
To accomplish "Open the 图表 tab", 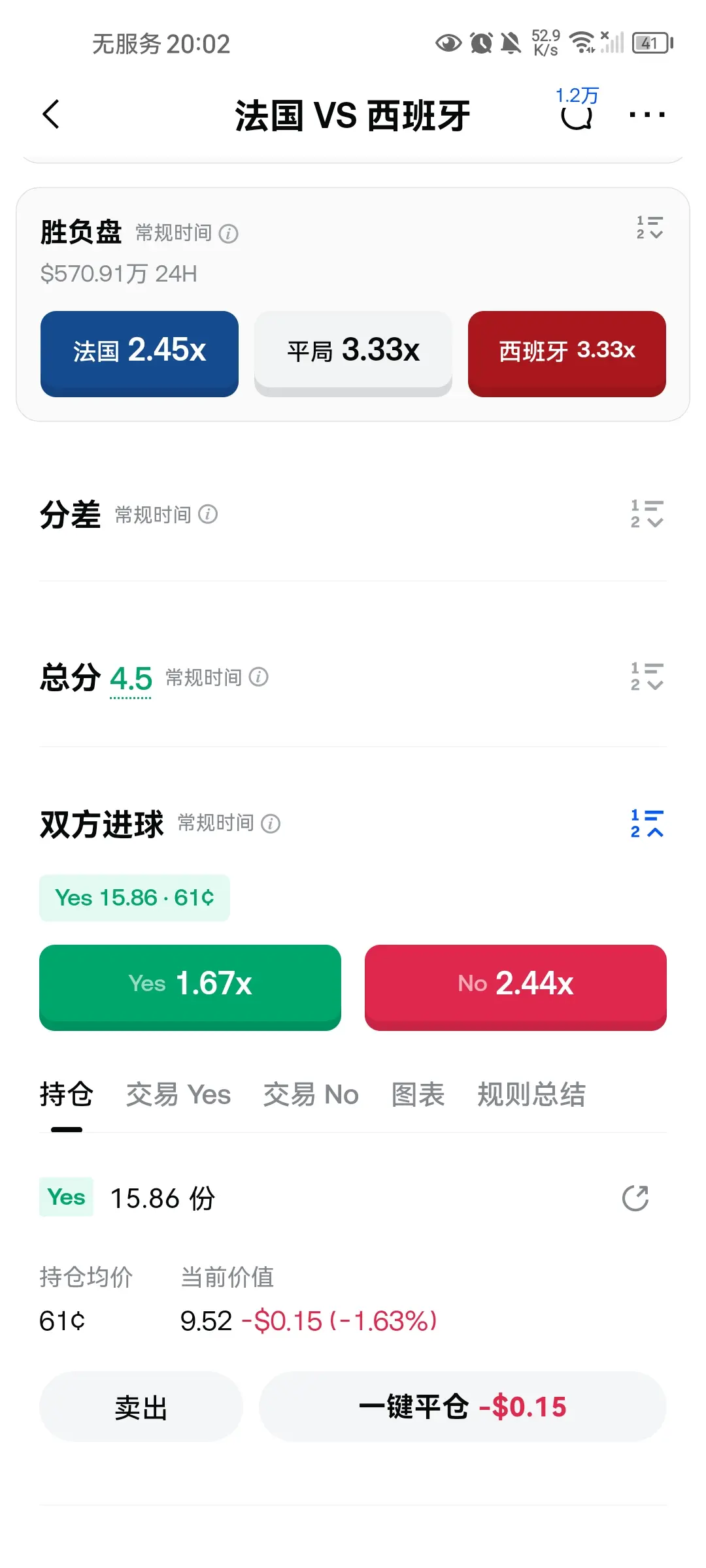I will (418, 1094).
